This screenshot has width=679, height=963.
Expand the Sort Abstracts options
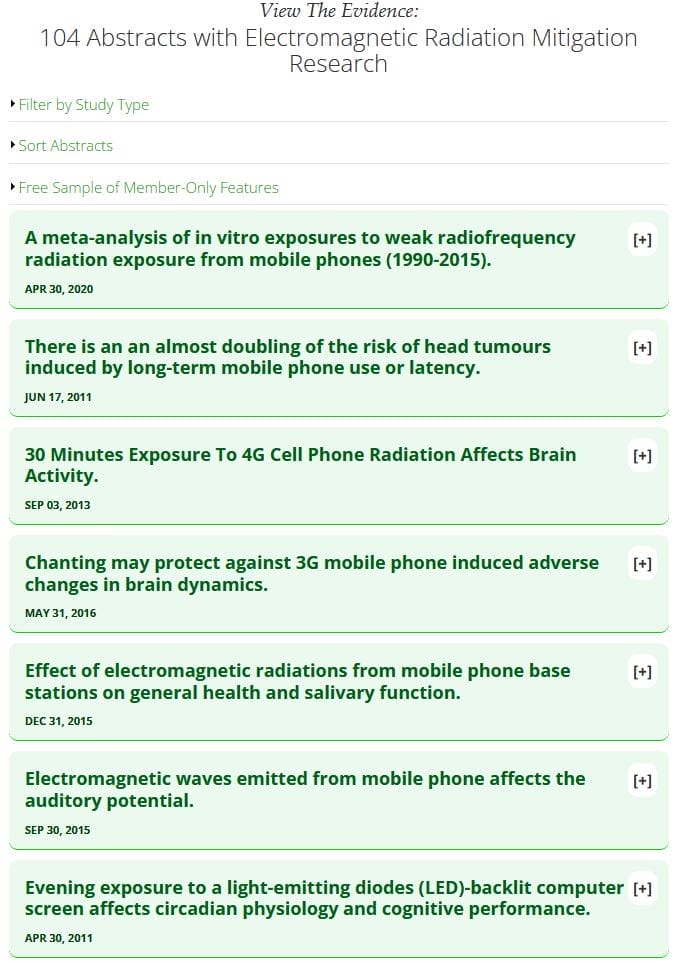[x=65, y=146]
